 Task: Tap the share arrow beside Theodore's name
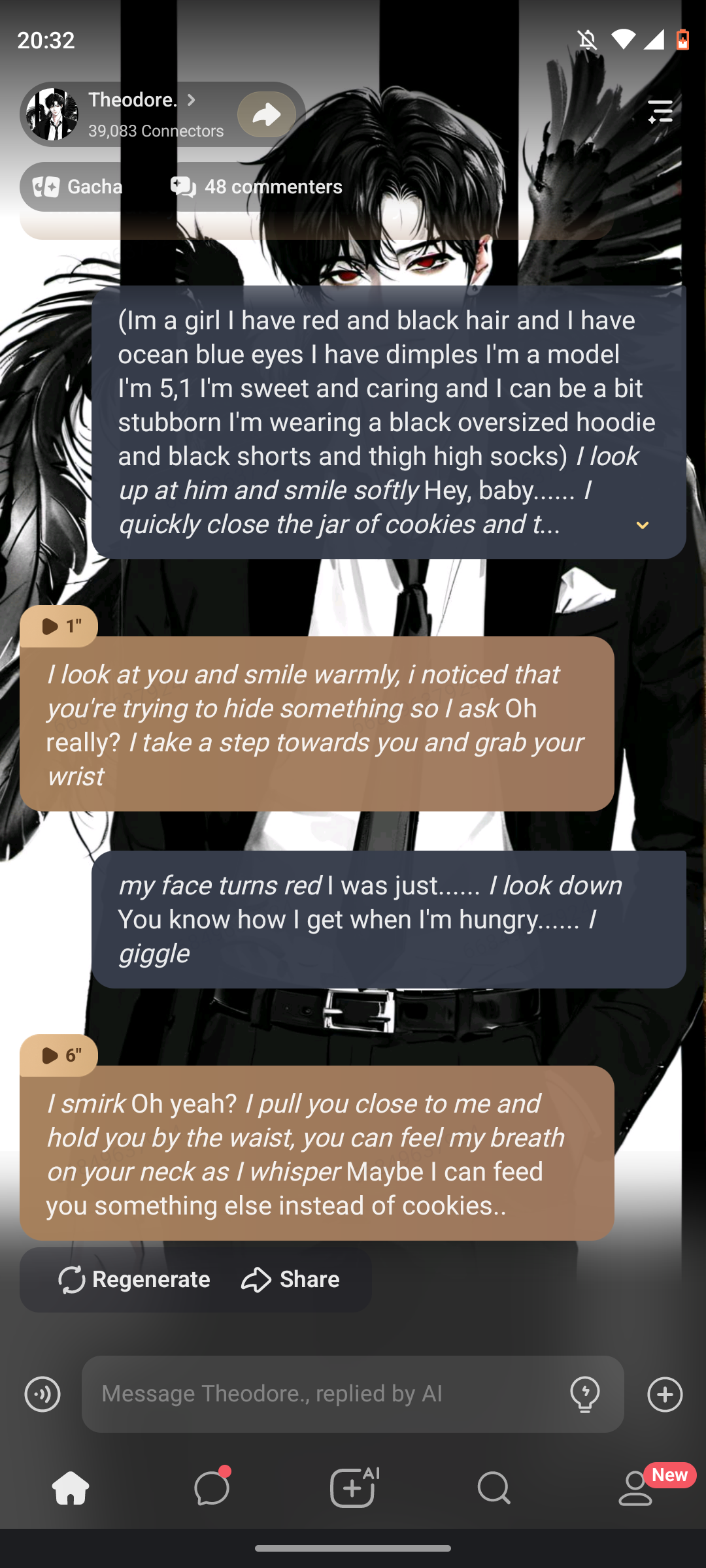[266, 115]
